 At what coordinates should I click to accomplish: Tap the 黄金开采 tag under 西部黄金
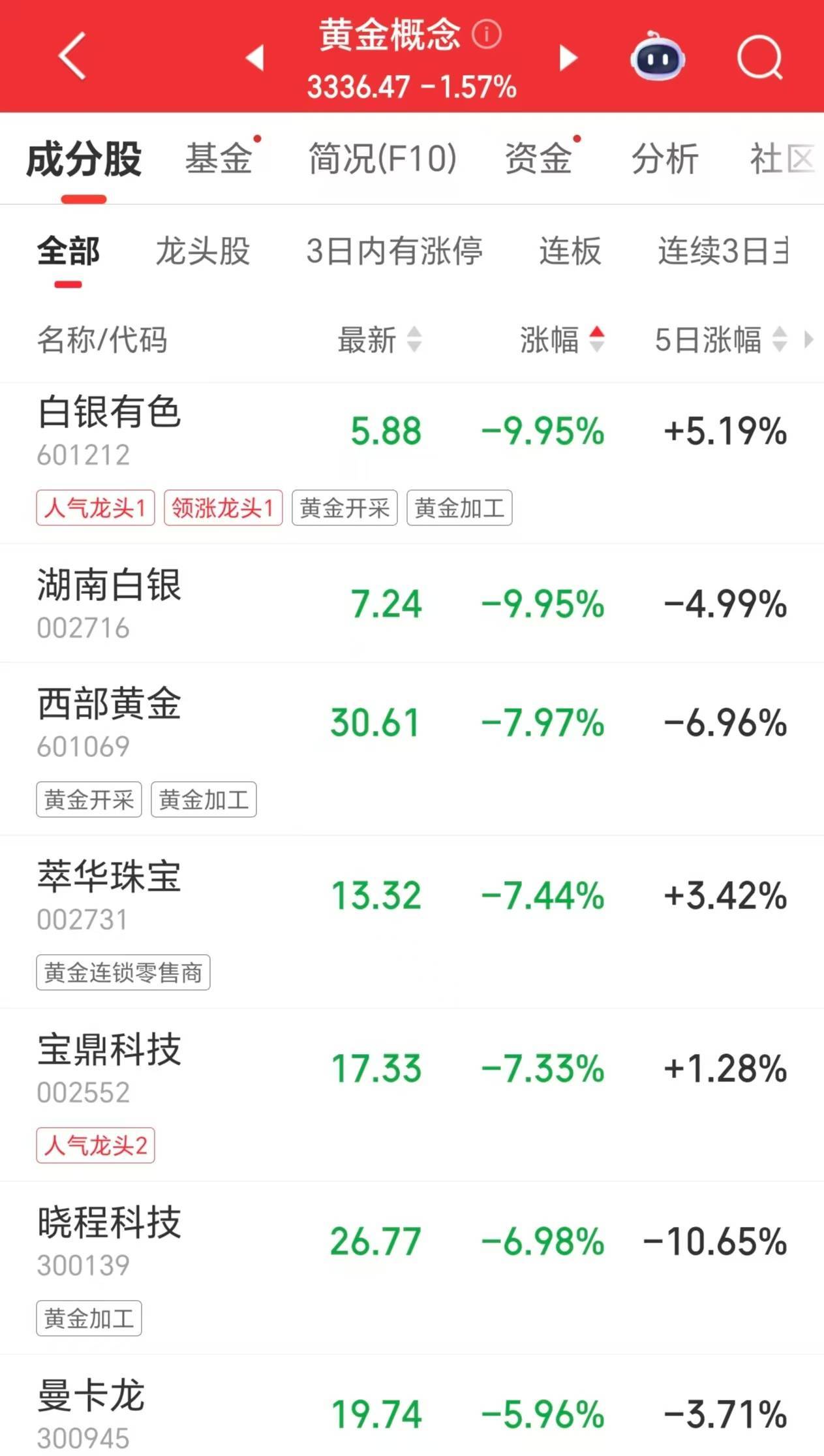click(x=88, y=799)
